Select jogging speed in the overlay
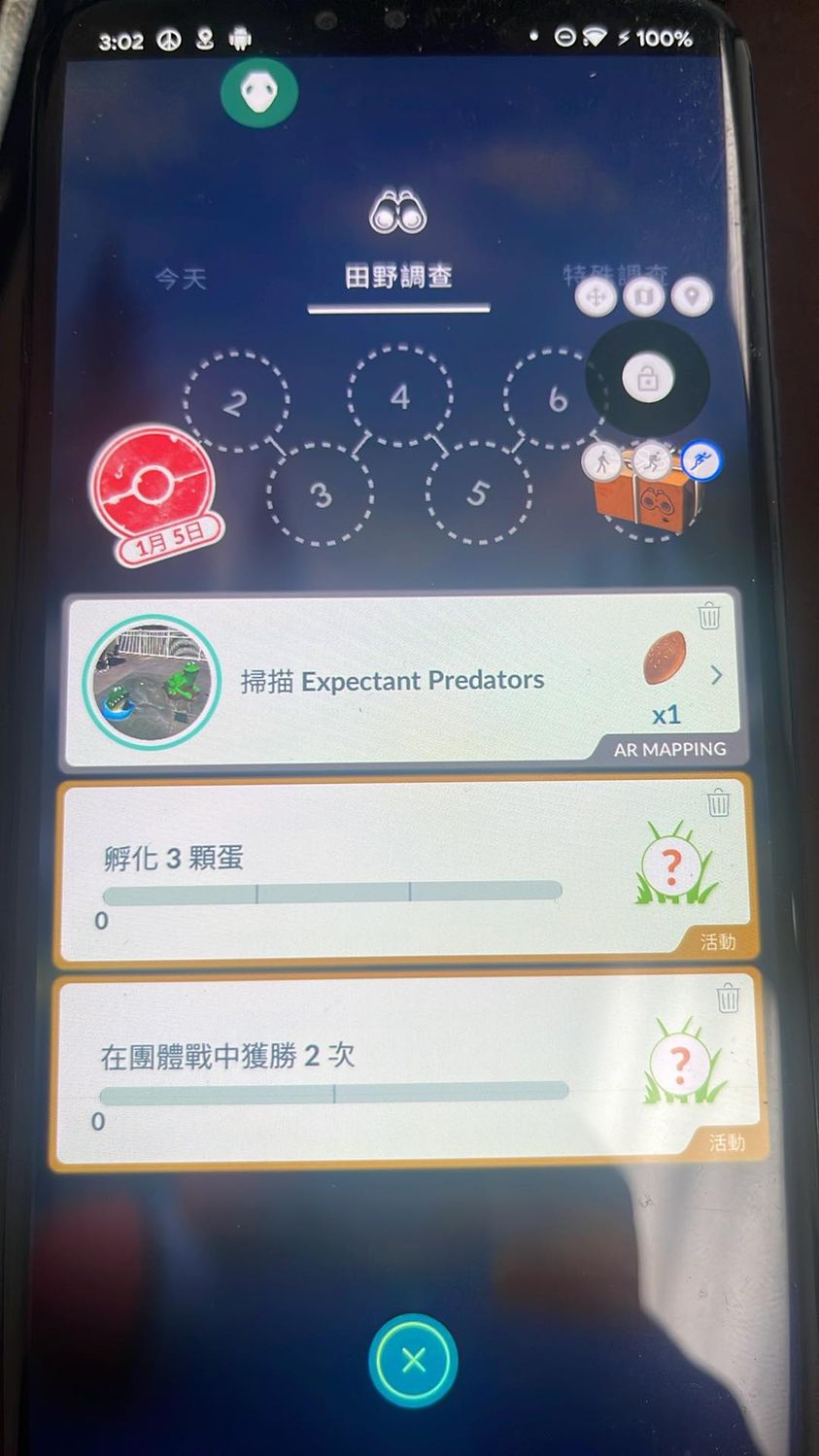 coord(652,460)
